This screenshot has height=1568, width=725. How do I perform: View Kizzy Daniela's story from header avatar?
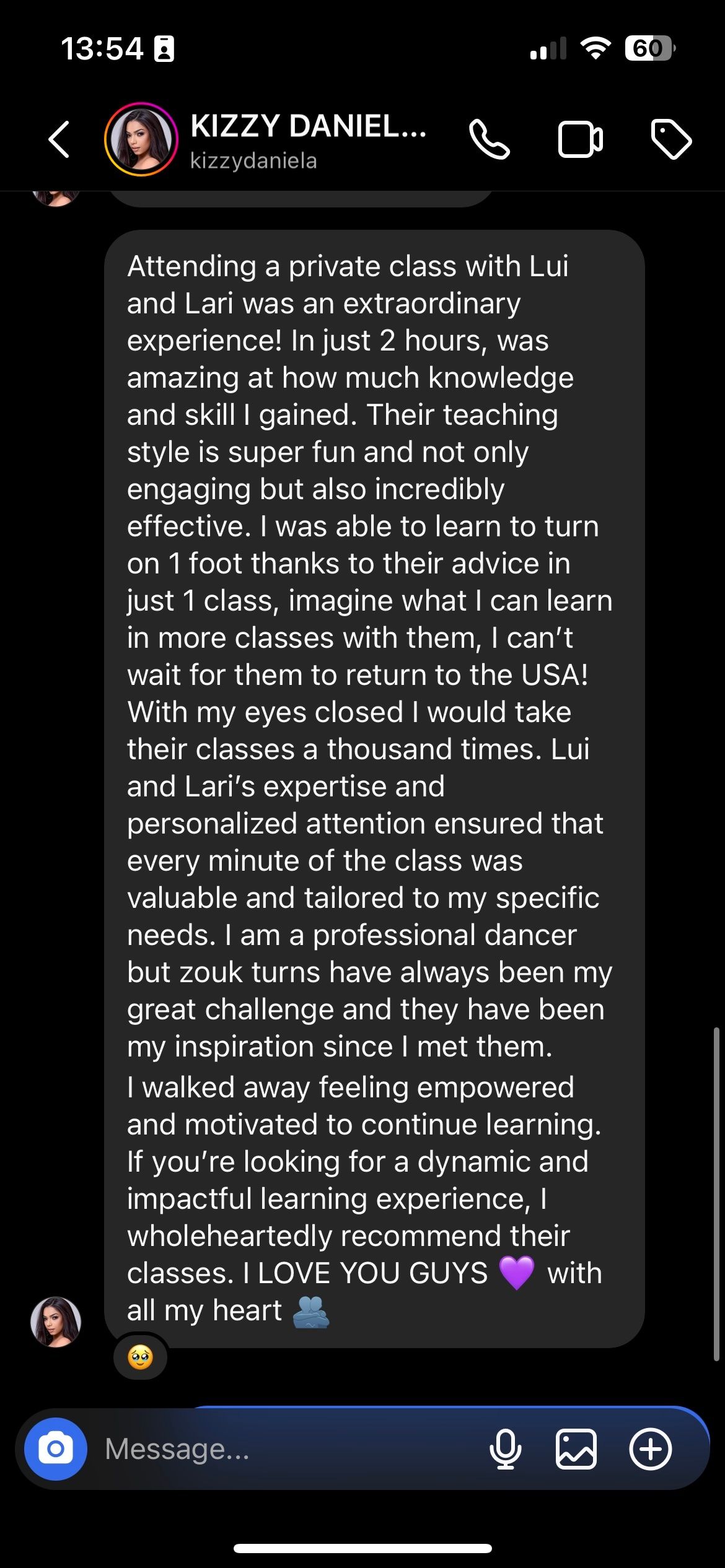[x=141, y=139]
